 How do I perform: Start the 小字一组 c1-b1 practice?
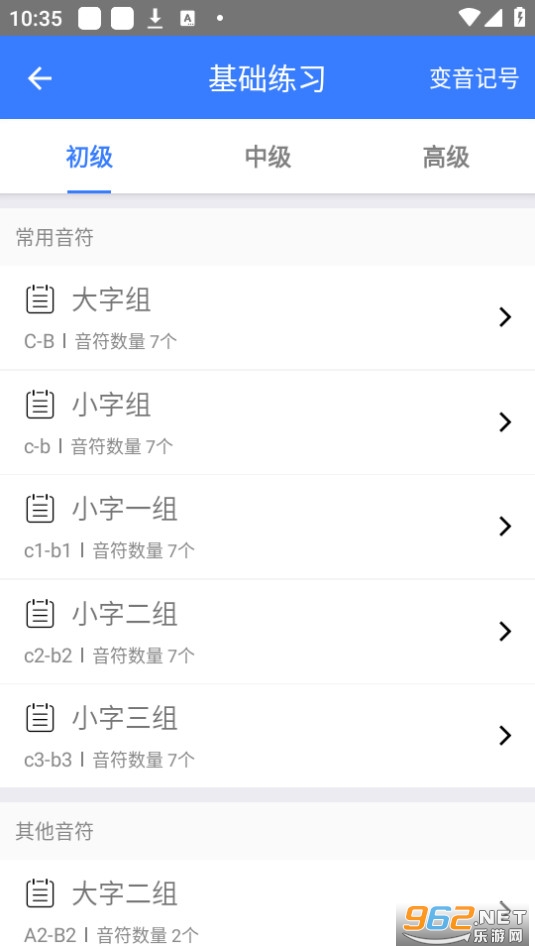click(267, 527)
